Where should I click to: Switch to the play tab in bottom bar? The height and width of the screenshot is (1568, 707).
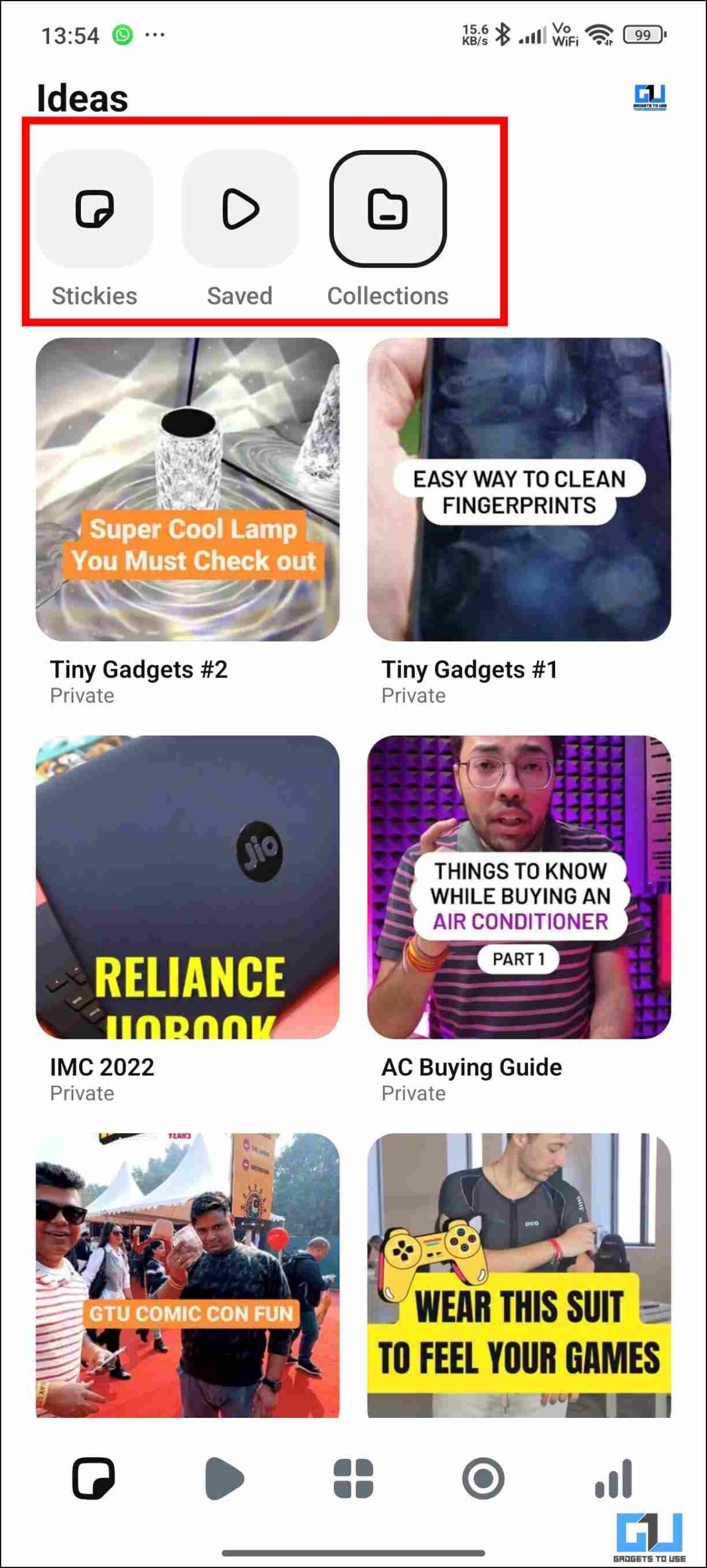coord(224,1479)
